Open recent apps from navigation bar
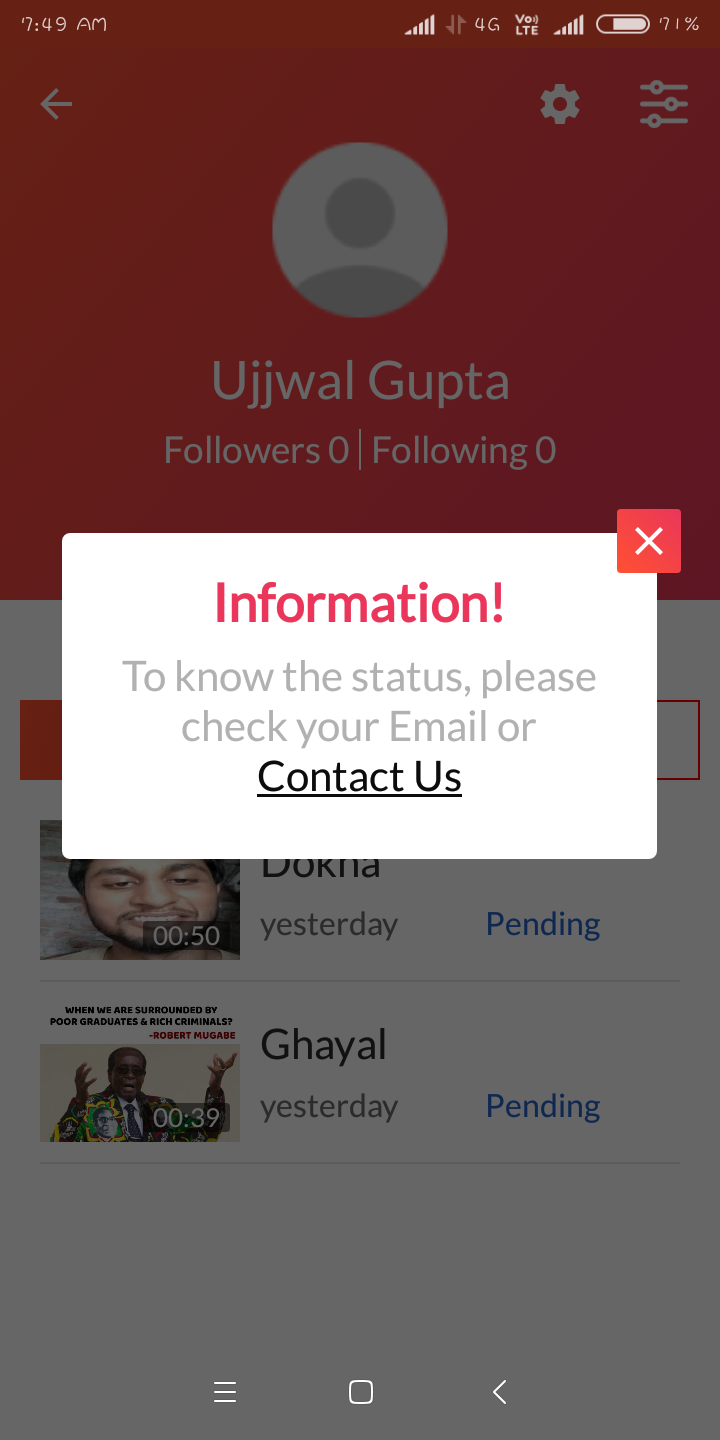Viewport: 720px width, 1440px height. click(225, 1392)
